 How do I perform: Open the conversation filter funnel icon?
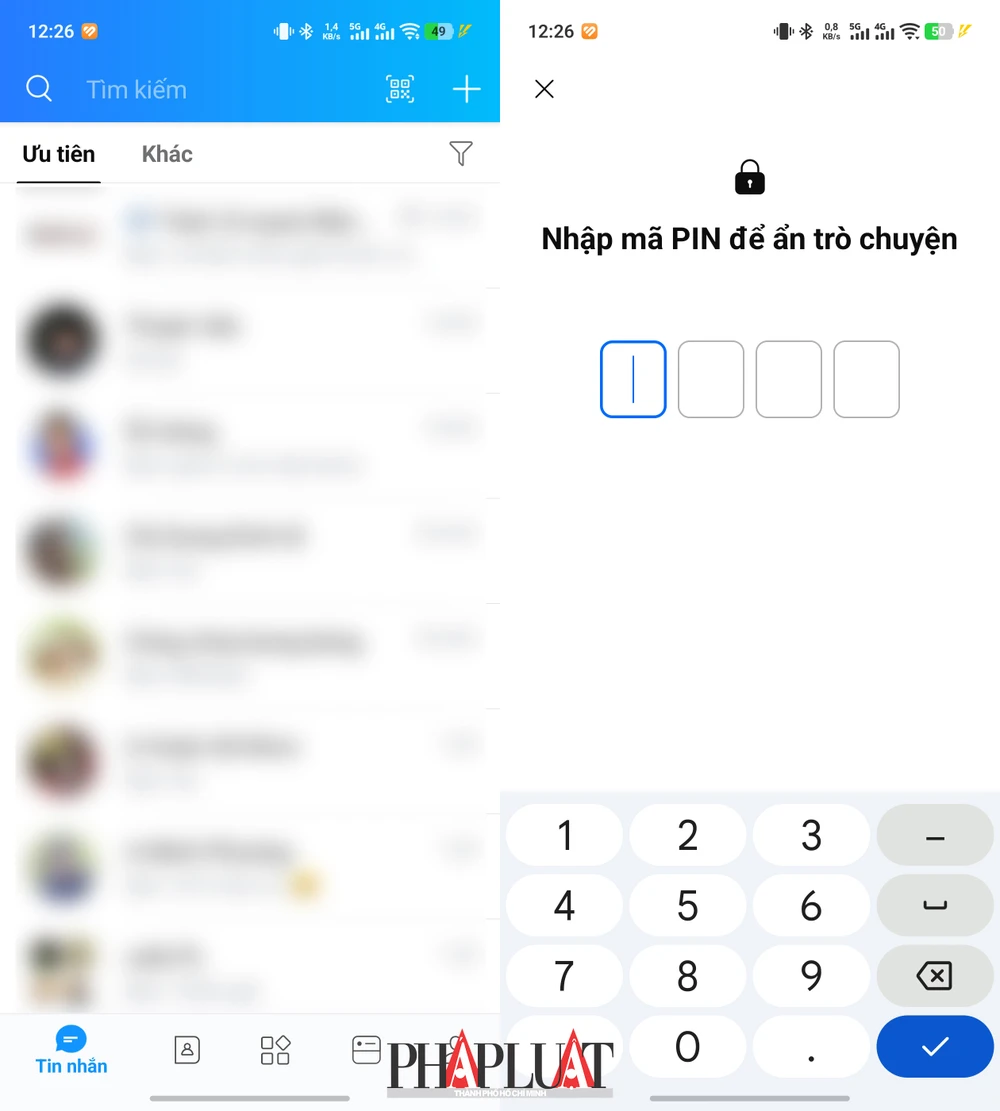coord(460,154)
